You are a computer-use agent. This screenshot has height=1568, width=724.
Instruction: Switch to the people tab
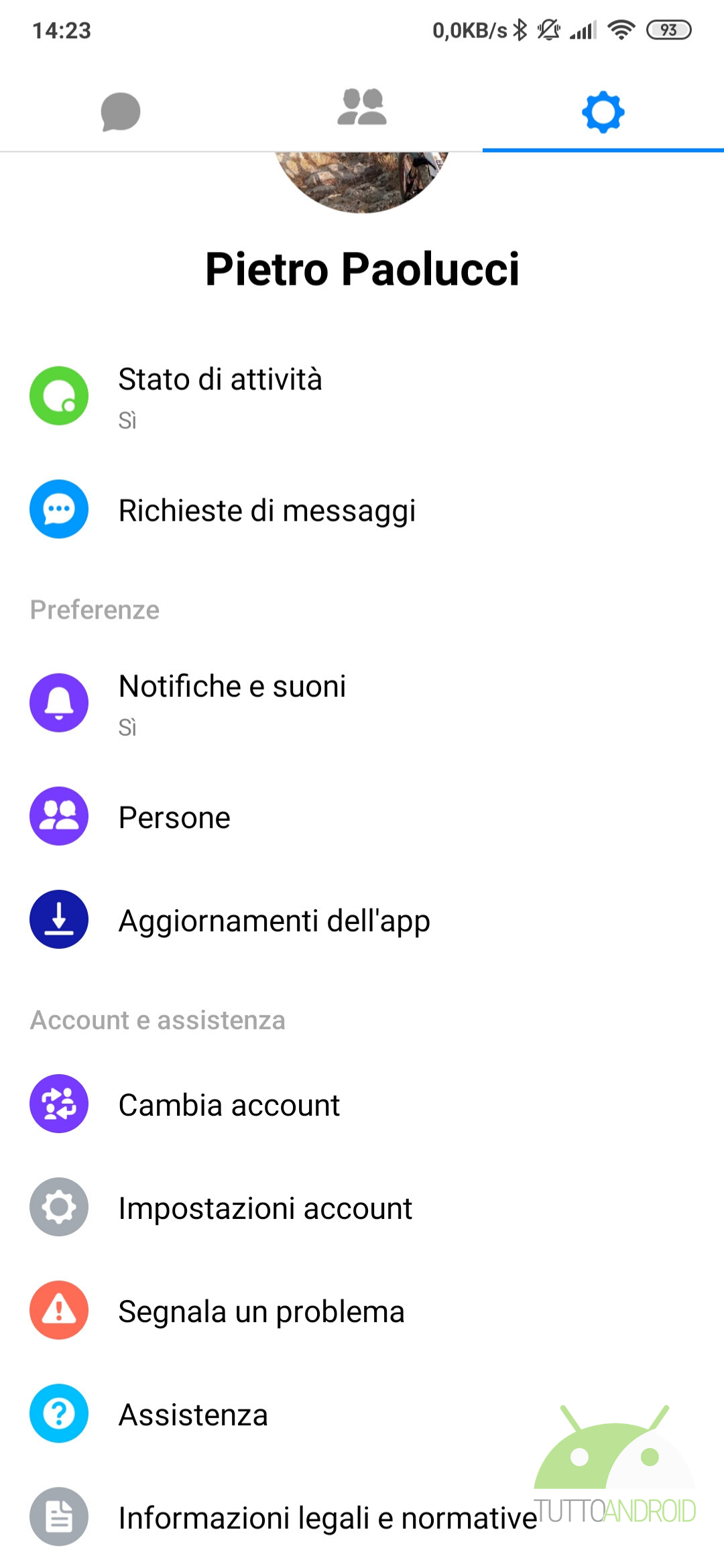pyautogui.click(x=362, y=109)
